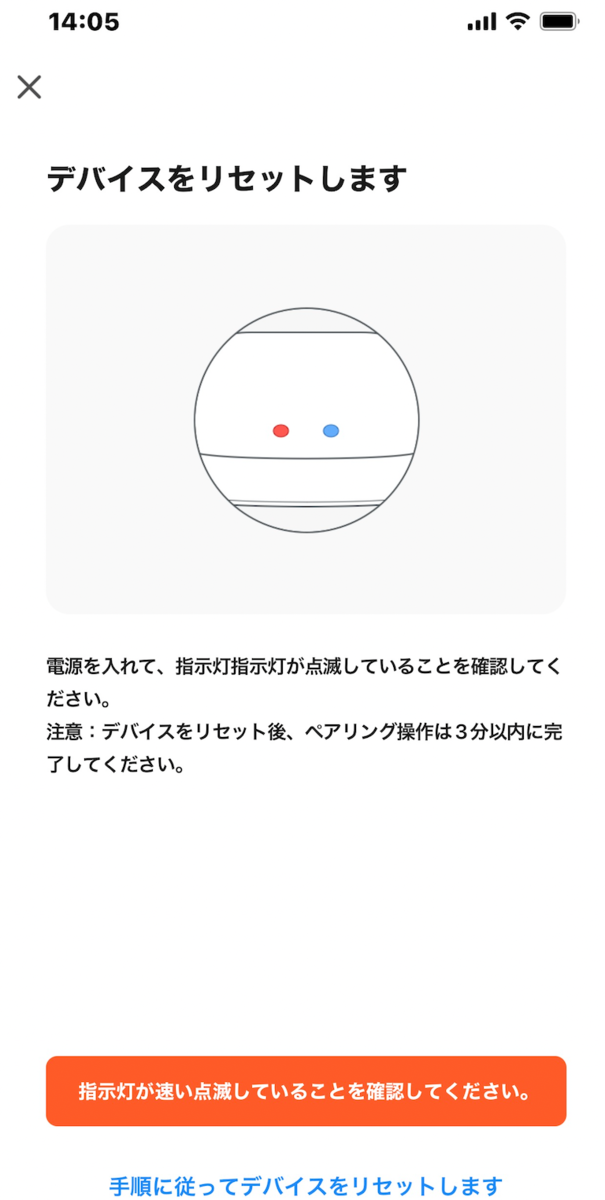The image size is (605, 1200).
Task: Open the step-by-step device reset instructions link
Action: [305, 1186]
